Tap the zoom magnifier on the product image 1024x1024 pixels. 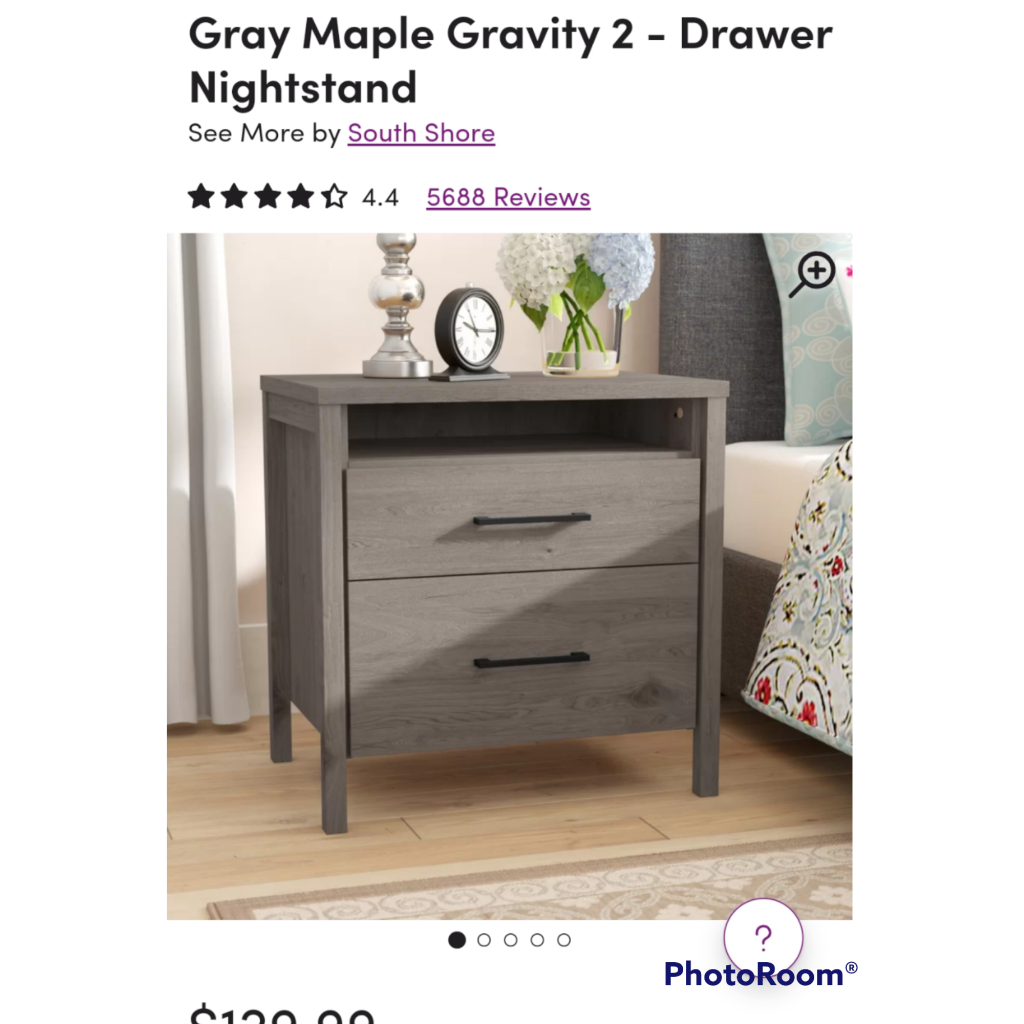pos(811,274)
